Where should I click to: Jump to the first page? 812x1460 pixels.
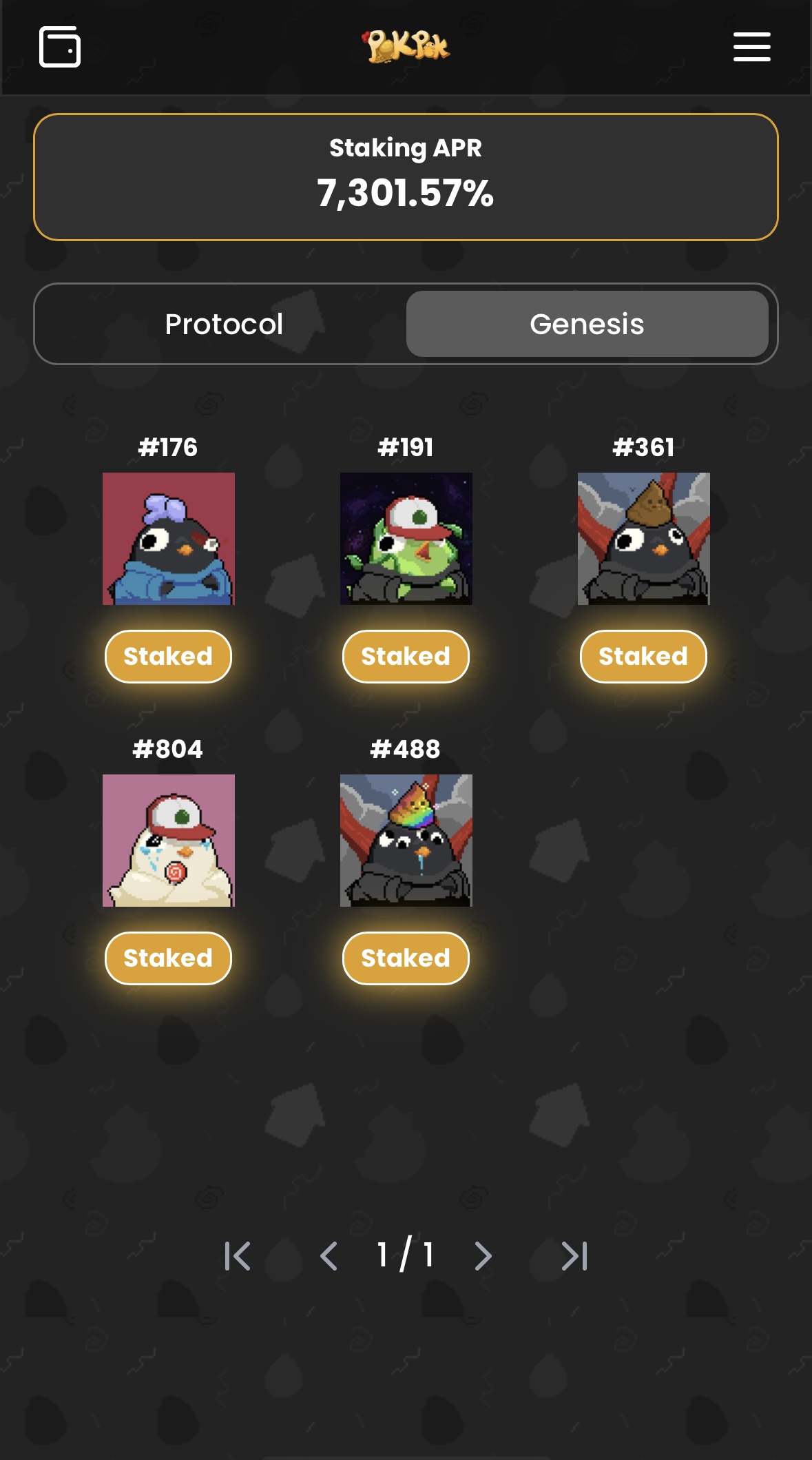238,1256
